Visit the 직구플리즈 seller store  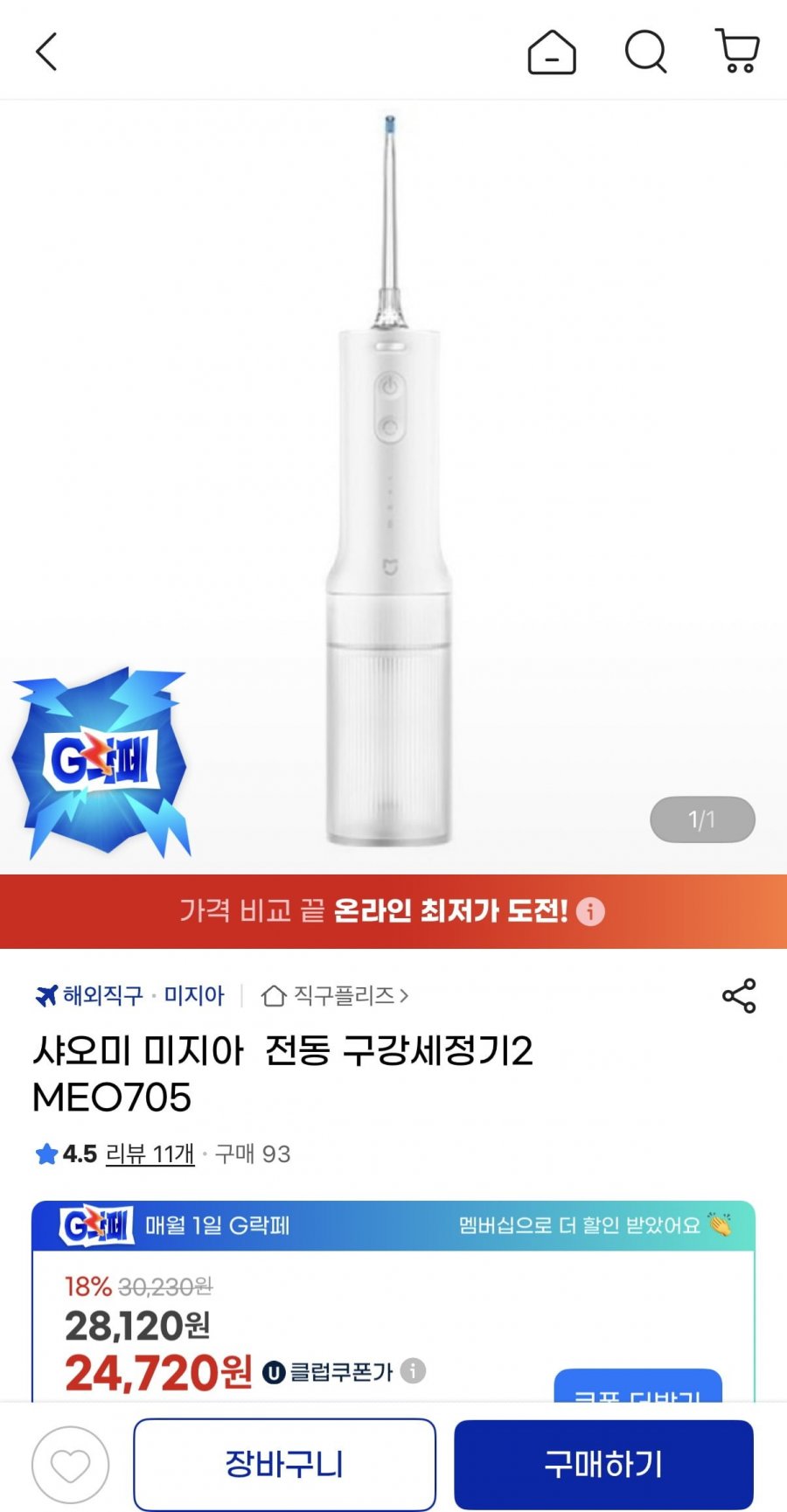coord(335,995)
